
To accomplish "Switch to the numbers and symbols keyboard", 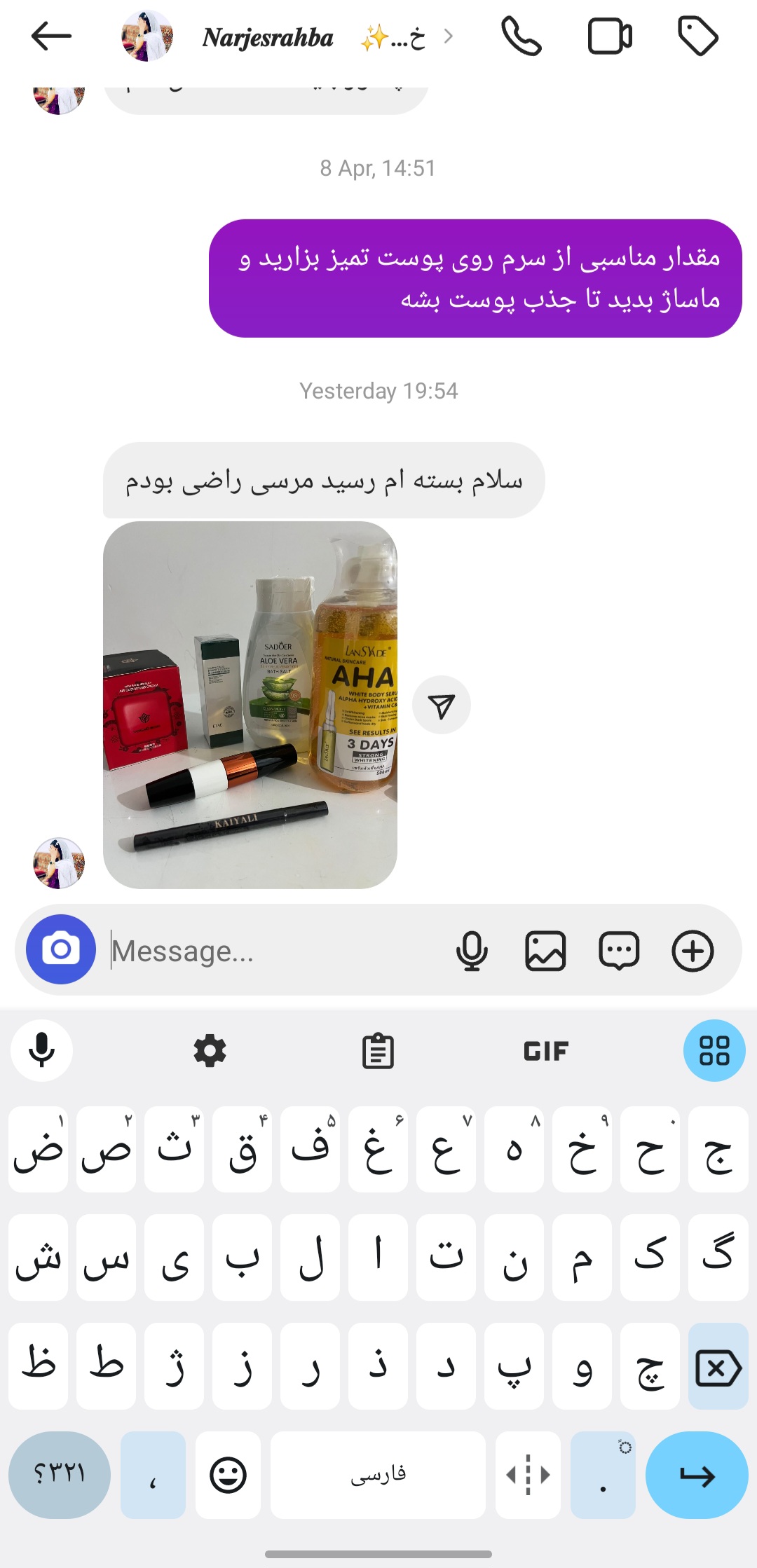I will (60, 1475).
